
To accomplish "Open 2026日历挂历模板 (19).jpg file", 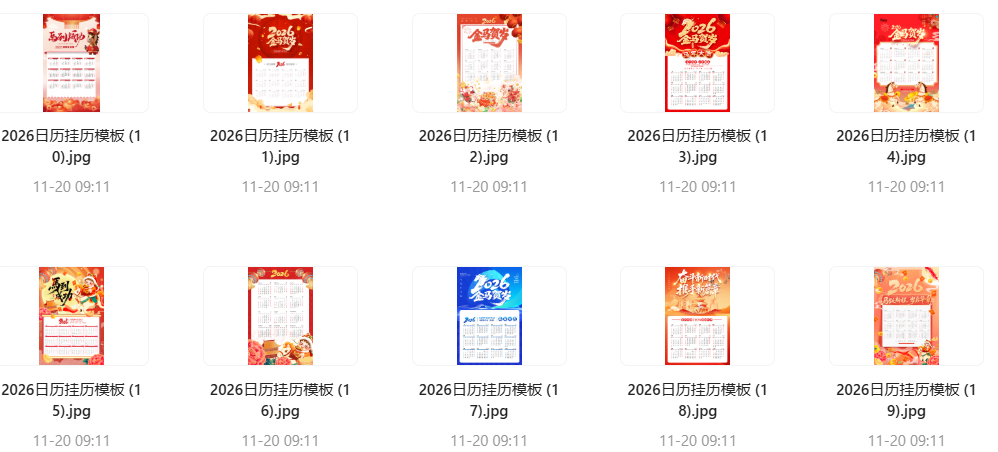I will pos(906,316).
